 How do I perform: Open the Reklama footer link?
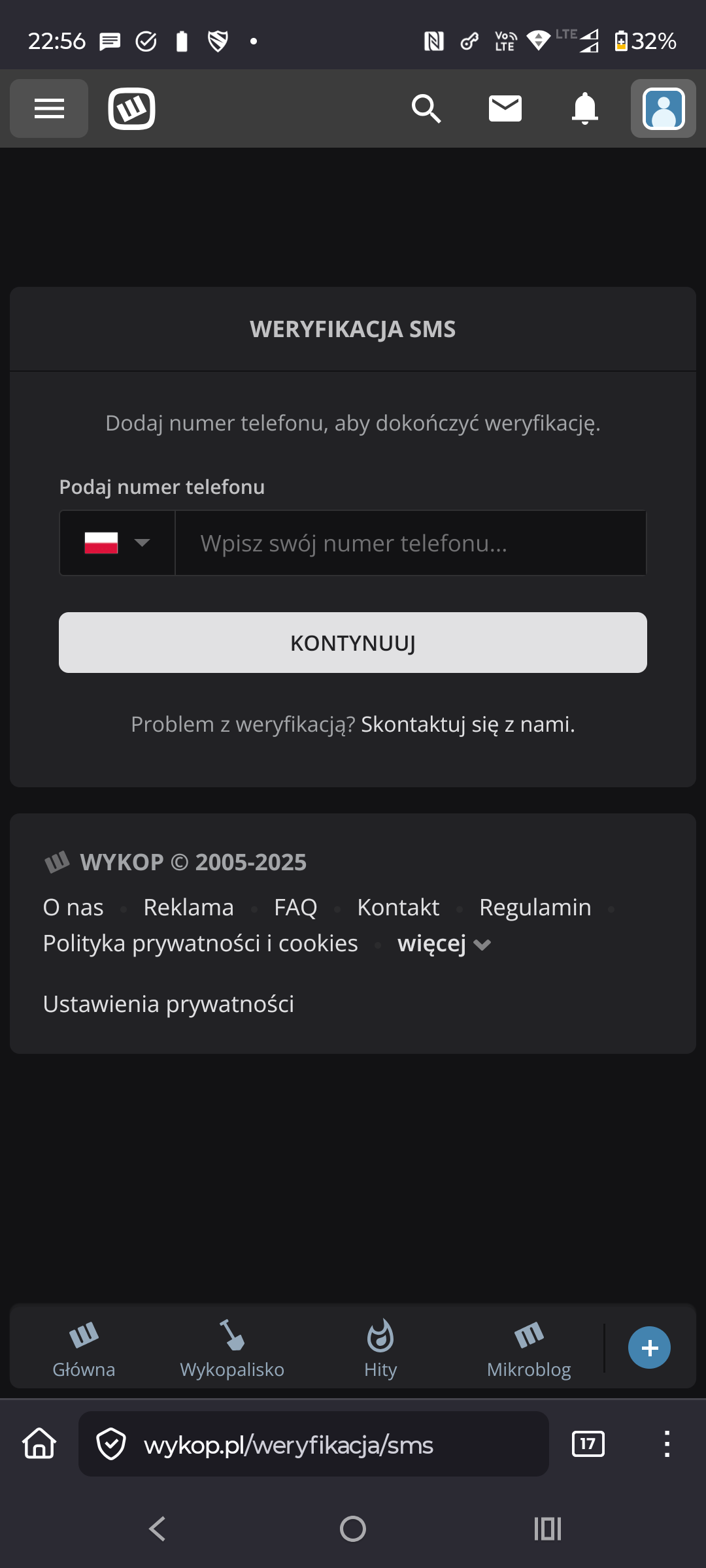click(188, 907)
